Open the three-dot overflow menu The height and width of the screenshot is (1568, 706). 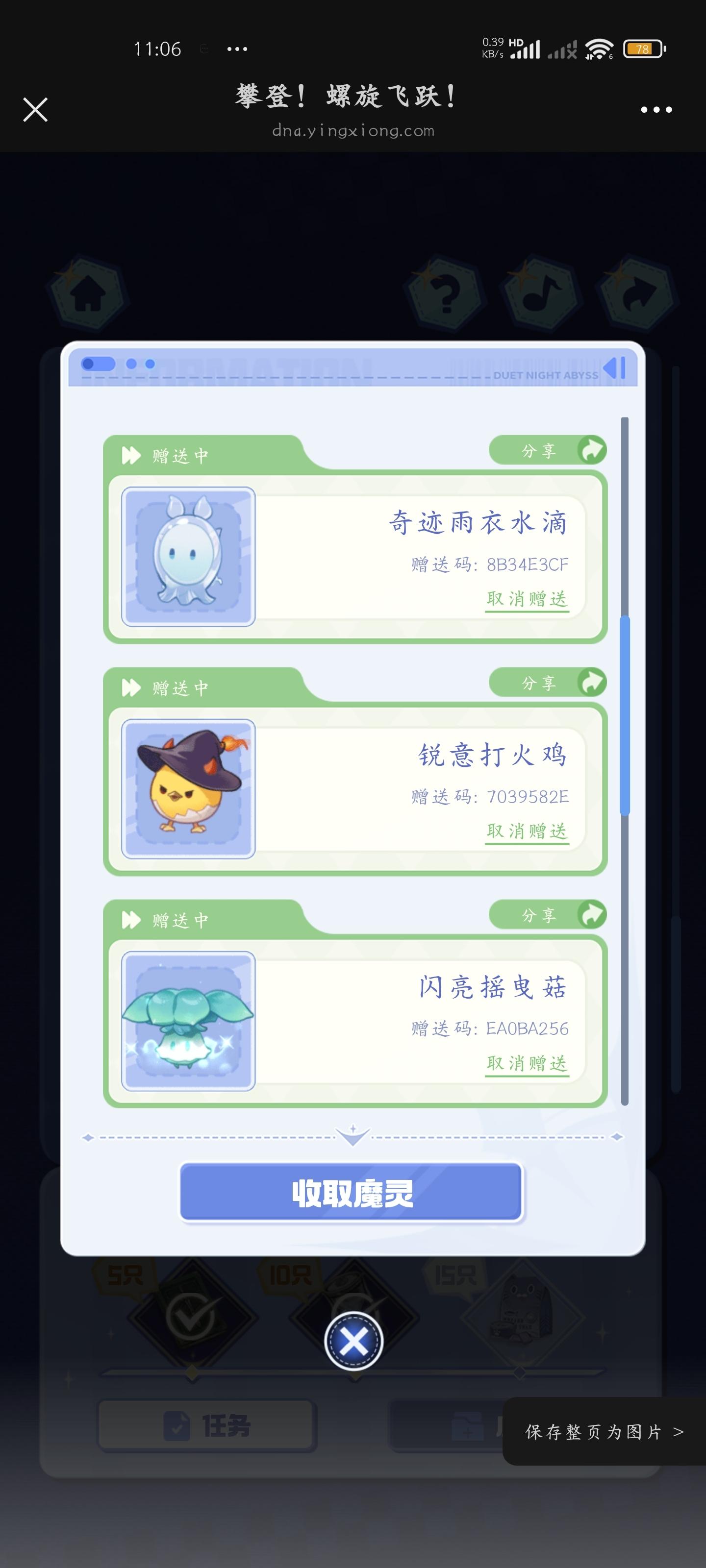(656, 110)
